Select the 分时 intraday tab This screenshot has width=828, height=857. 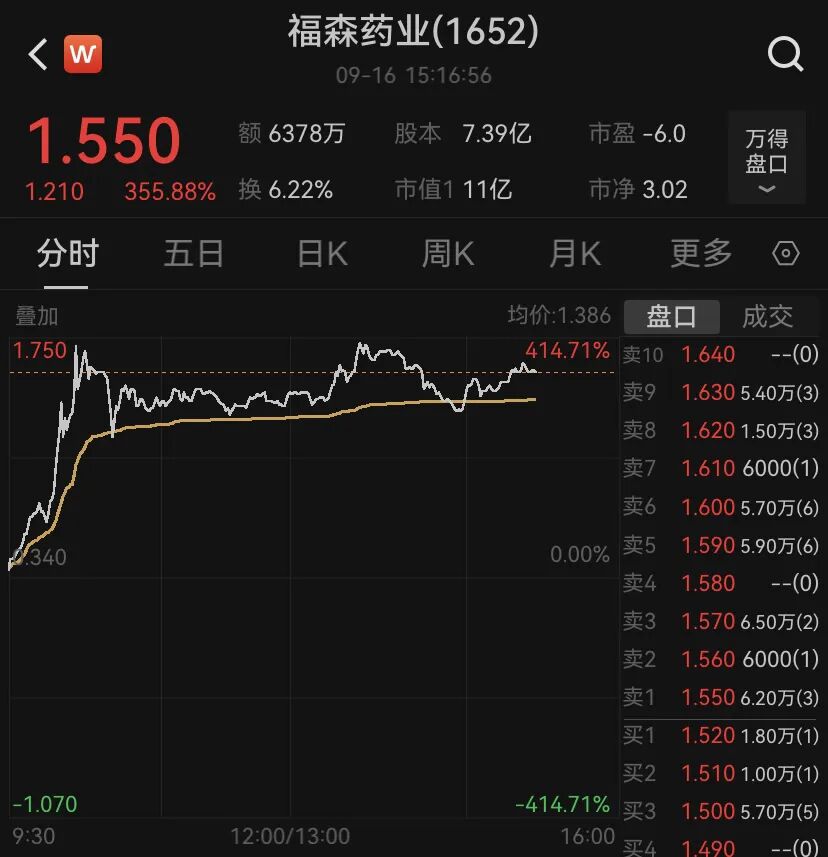(68, 254)
